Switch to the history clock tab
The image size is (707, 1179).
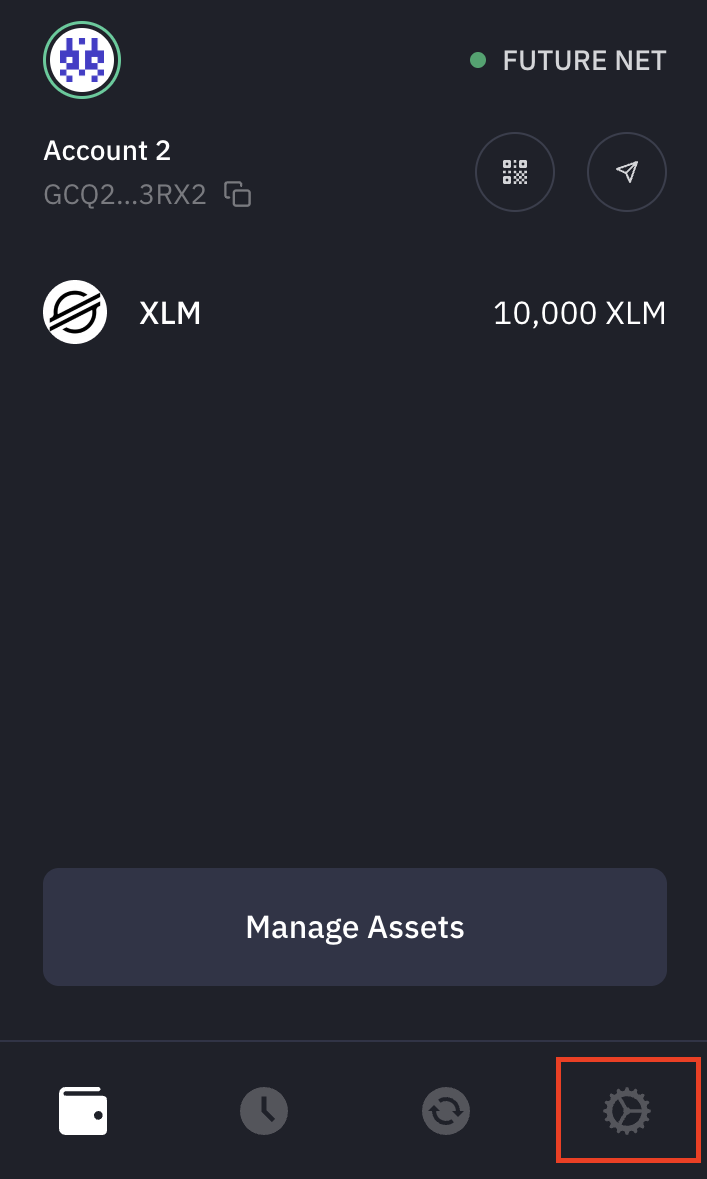tap(264, 1110)
